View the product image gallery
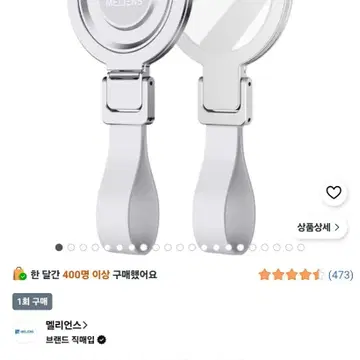Screen dimensions: 360x360 (x=180, y=127)
